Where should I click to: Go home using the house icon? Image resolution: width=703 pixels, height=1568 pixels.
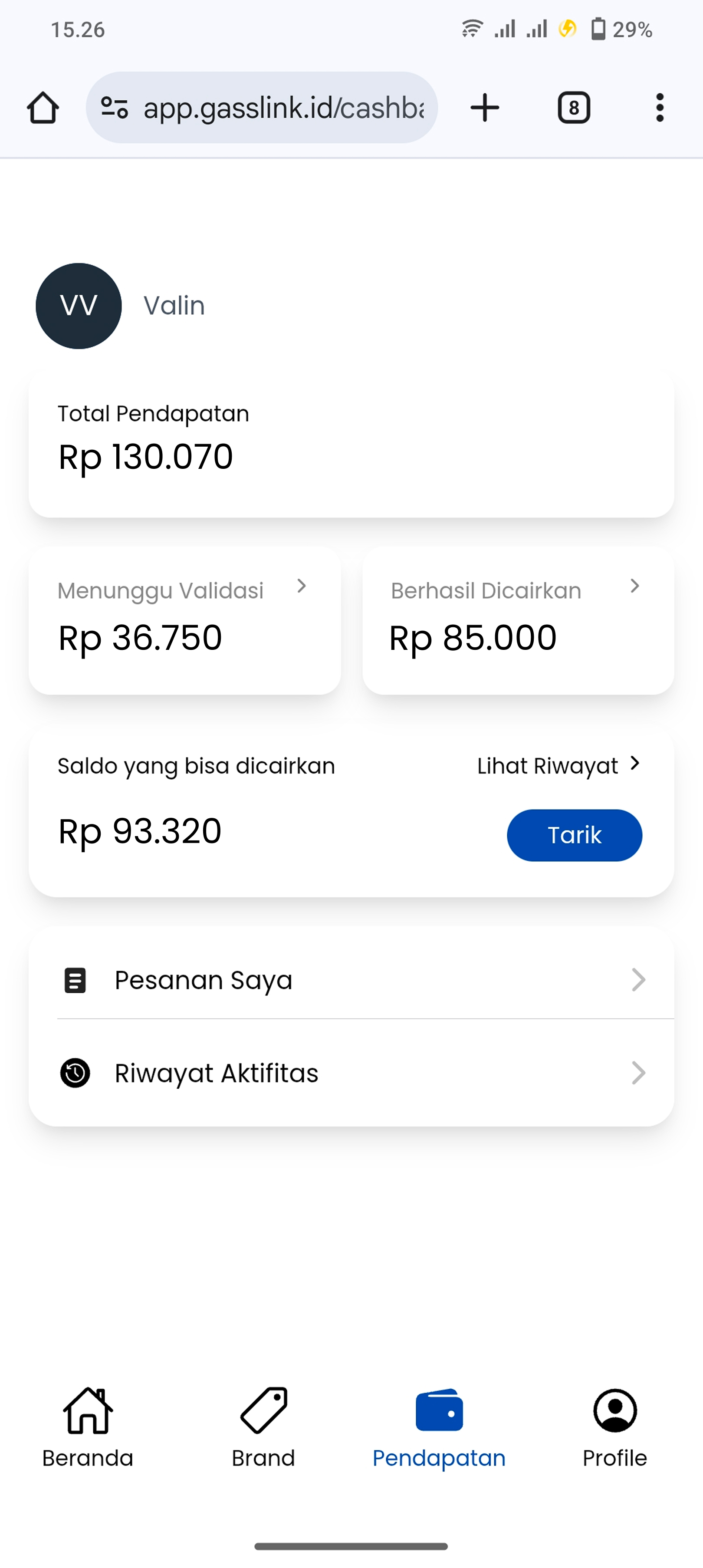42,107
